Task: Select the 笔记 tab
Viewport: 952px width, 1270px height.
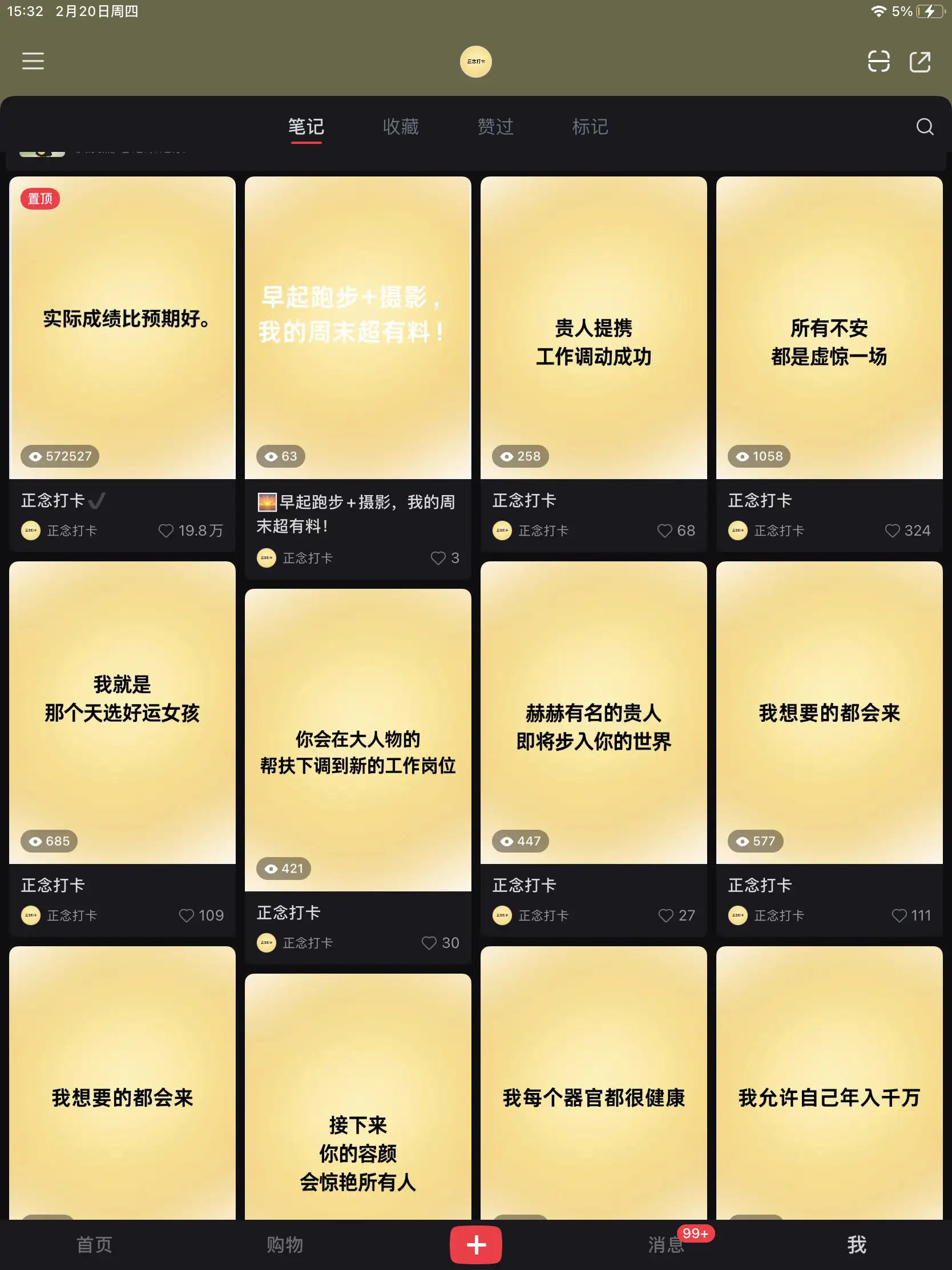Action: pos(306,126)
